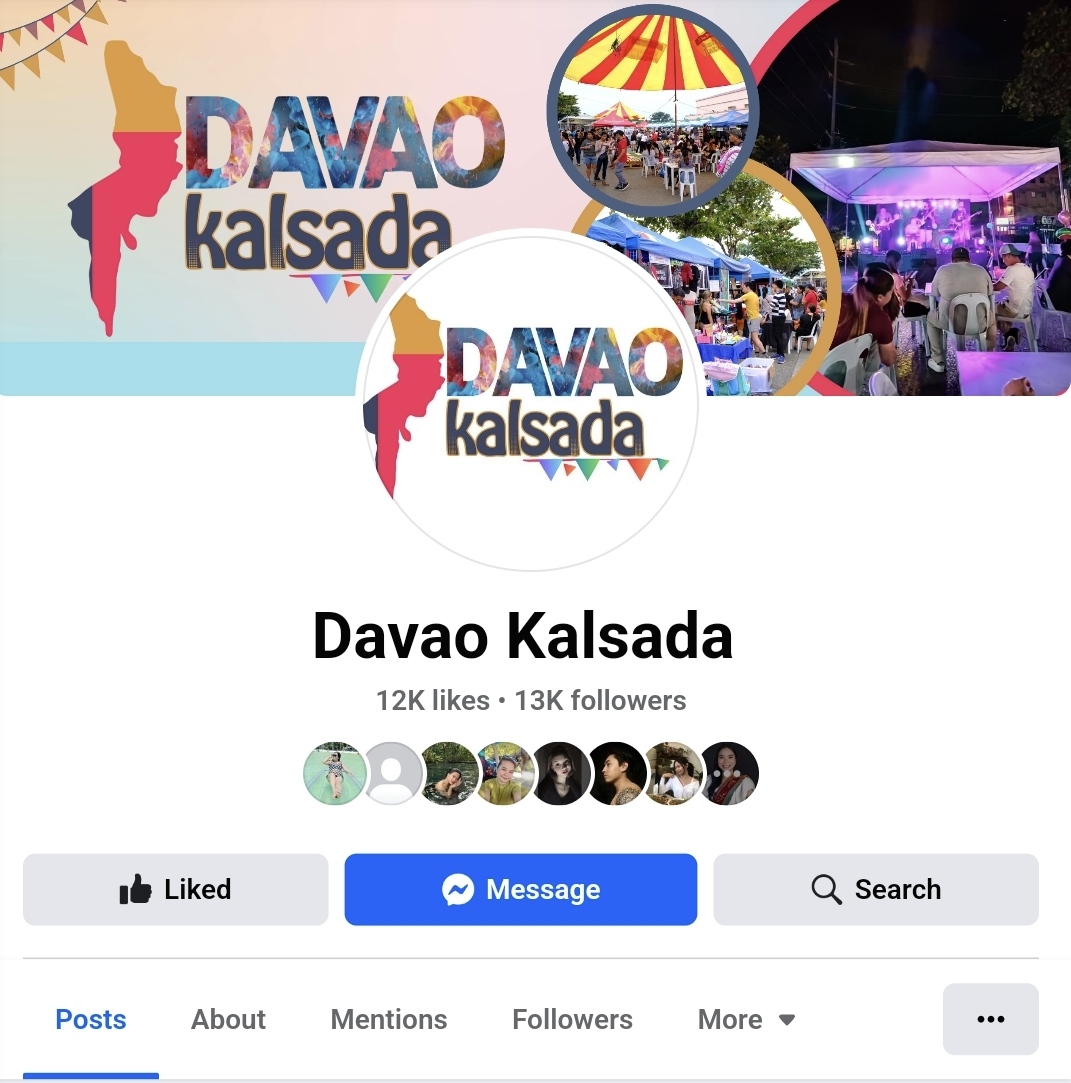1071x1083 pixels.
Task: View friends who like this page
Action: click(x=531, y=773)
